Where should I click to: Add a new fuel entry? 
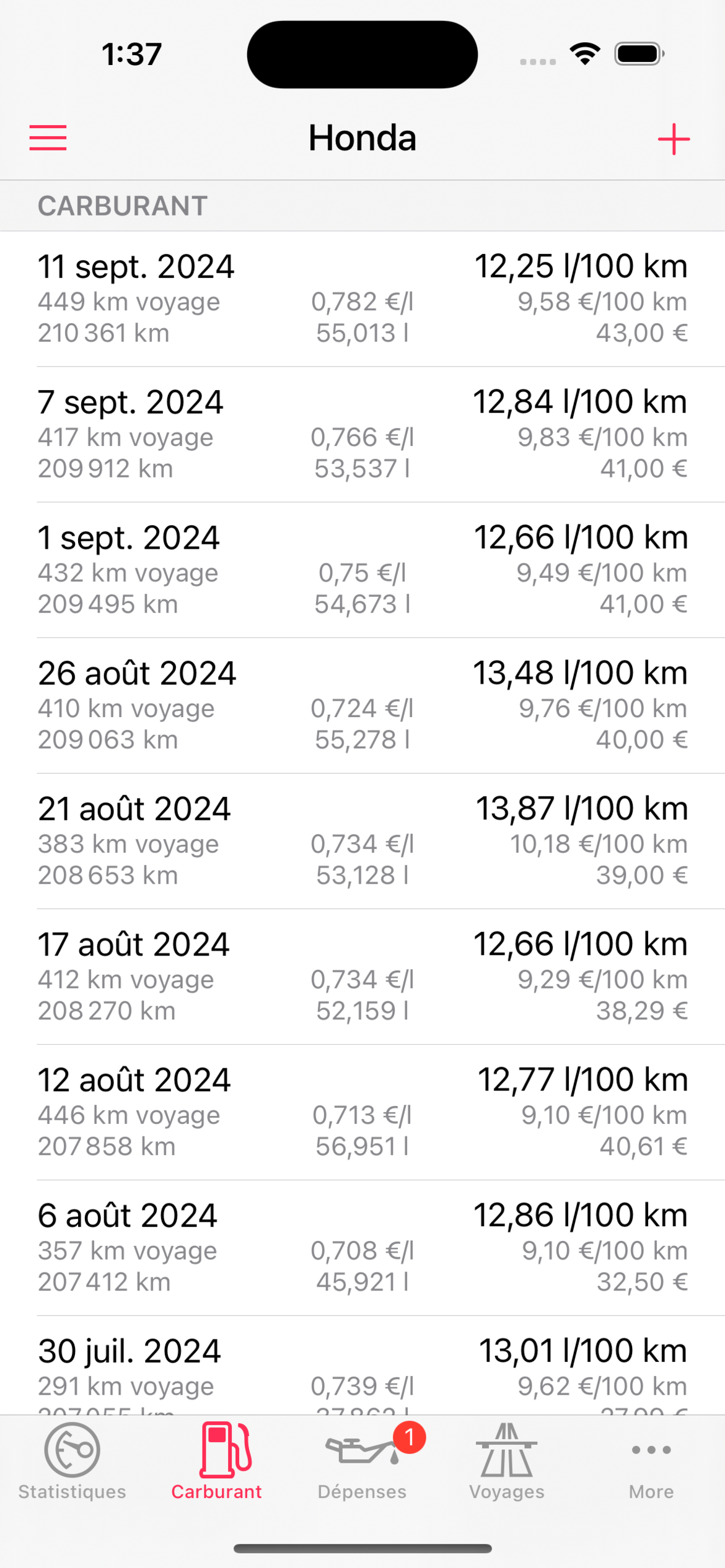(x=674, y=139)
